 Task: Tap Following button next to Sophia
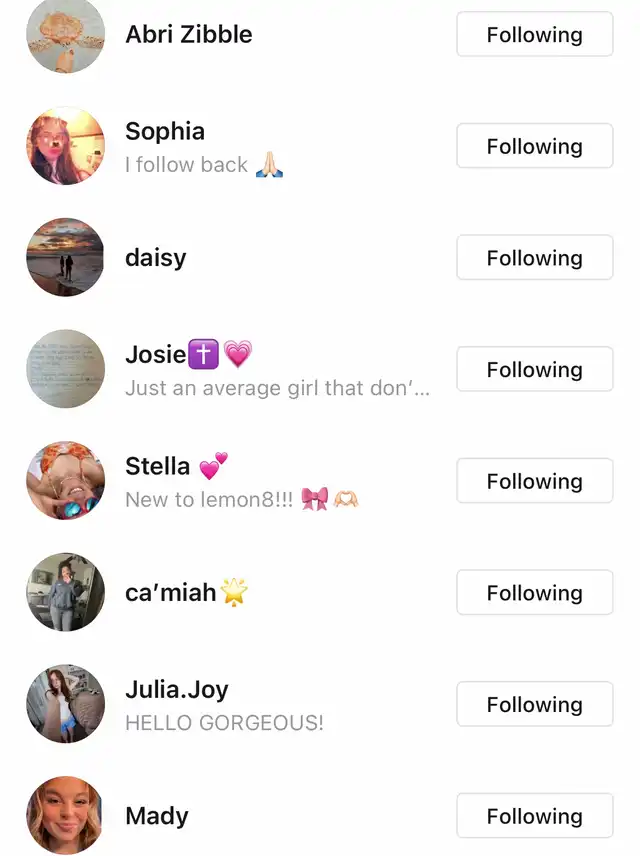(x=534, y=147)
